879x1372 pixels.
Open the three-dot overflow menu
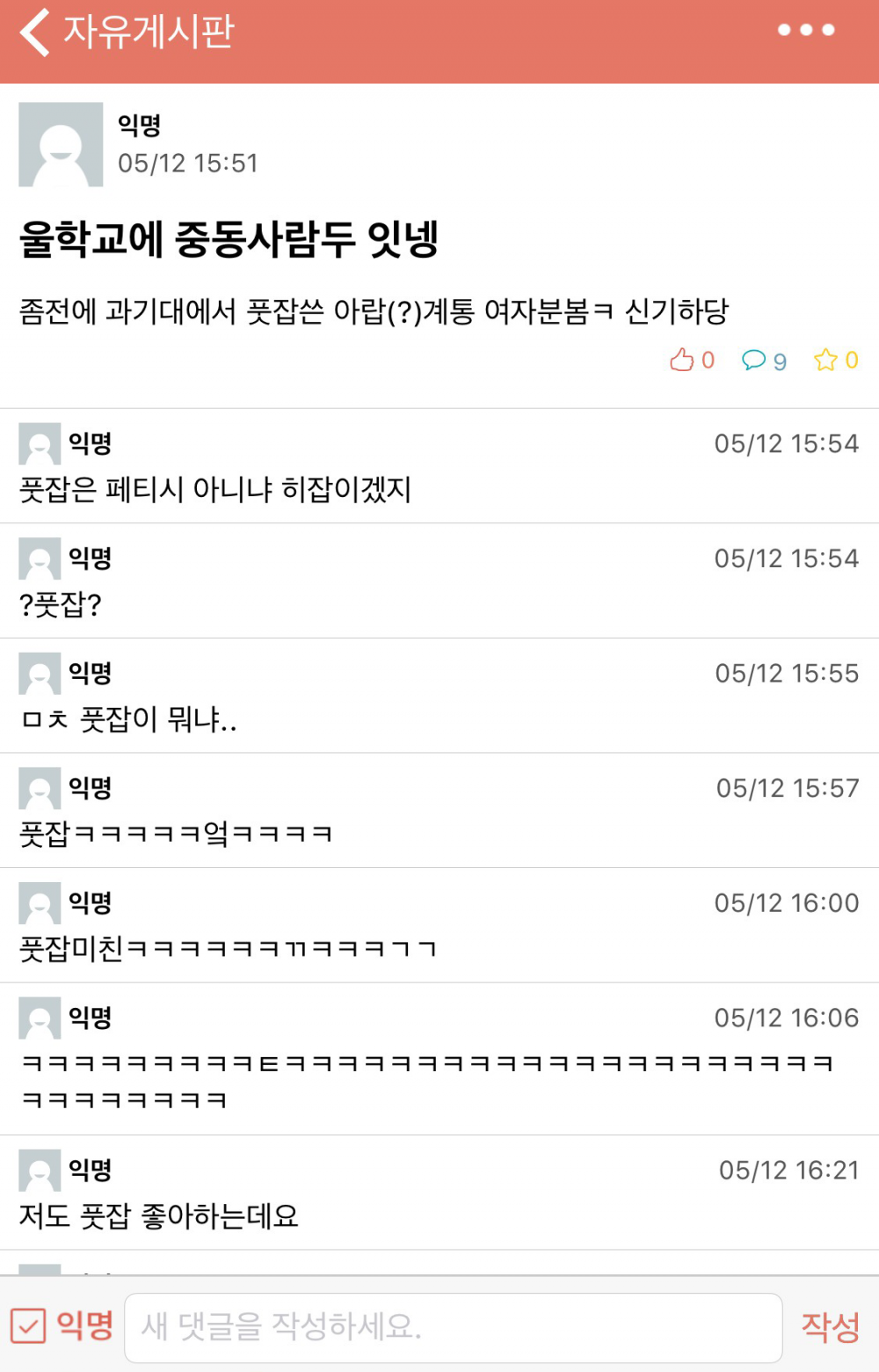pyautogui.click(x=805, y=30)
